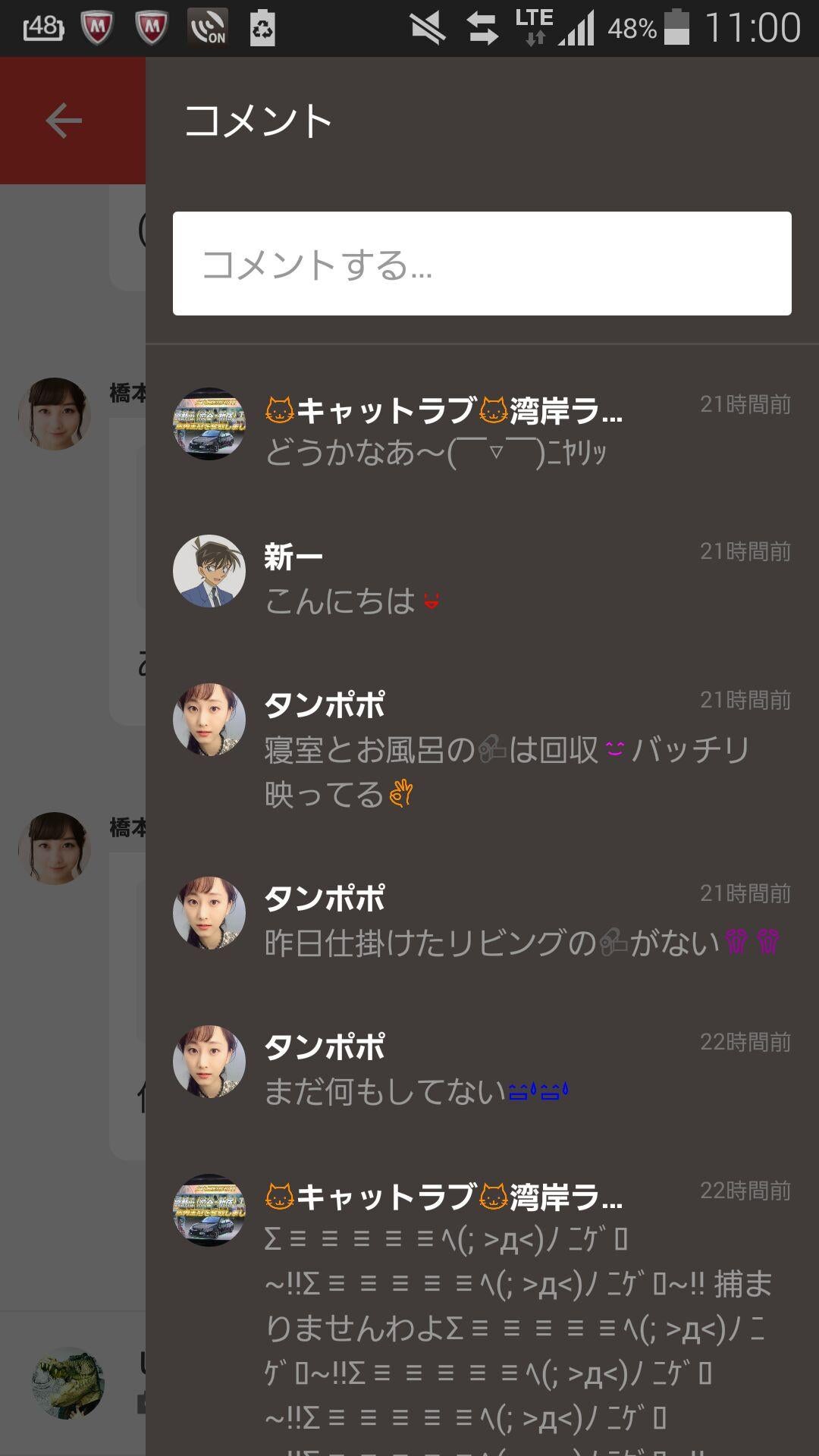Tap the コメント header title

tap(258, 120)
